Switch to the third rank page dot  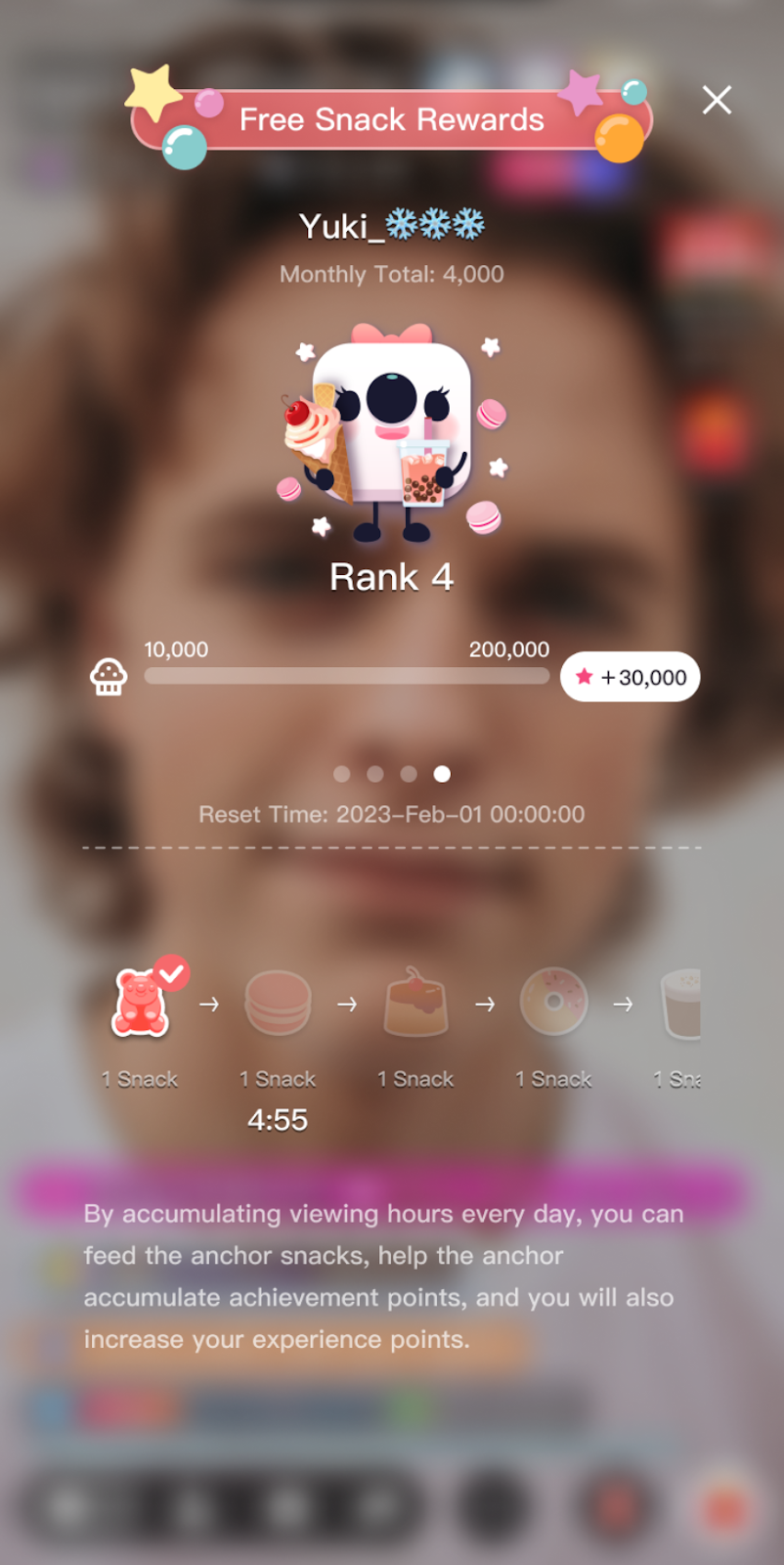tap(409, 774)
